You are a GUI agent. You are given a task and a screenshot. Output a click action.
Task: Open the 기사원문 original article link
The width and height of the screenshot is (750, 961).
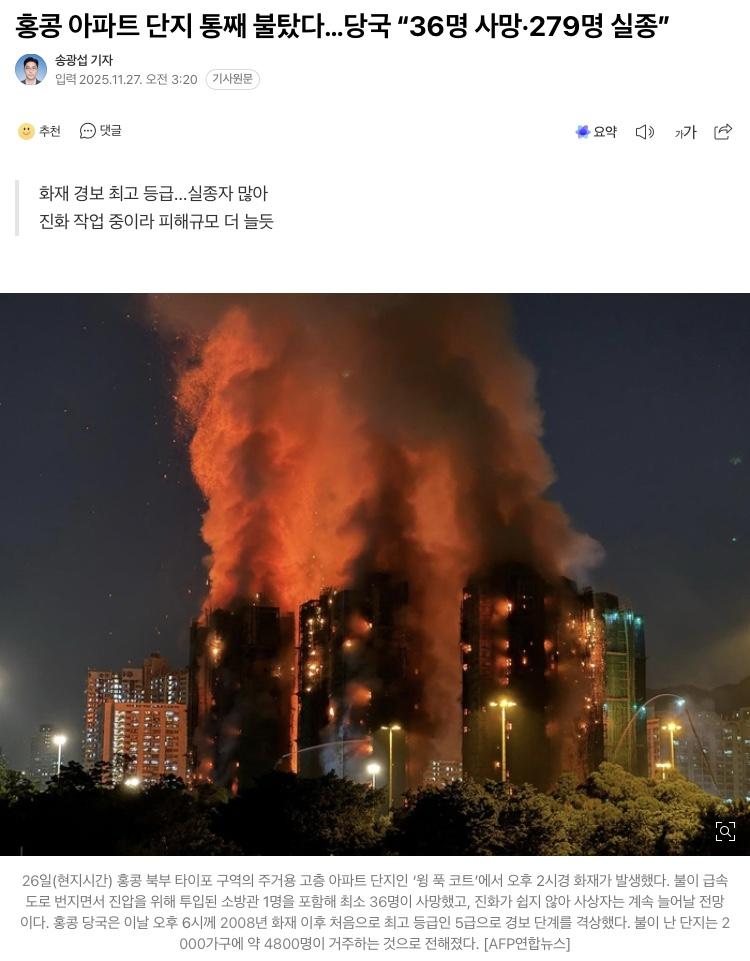232,79
